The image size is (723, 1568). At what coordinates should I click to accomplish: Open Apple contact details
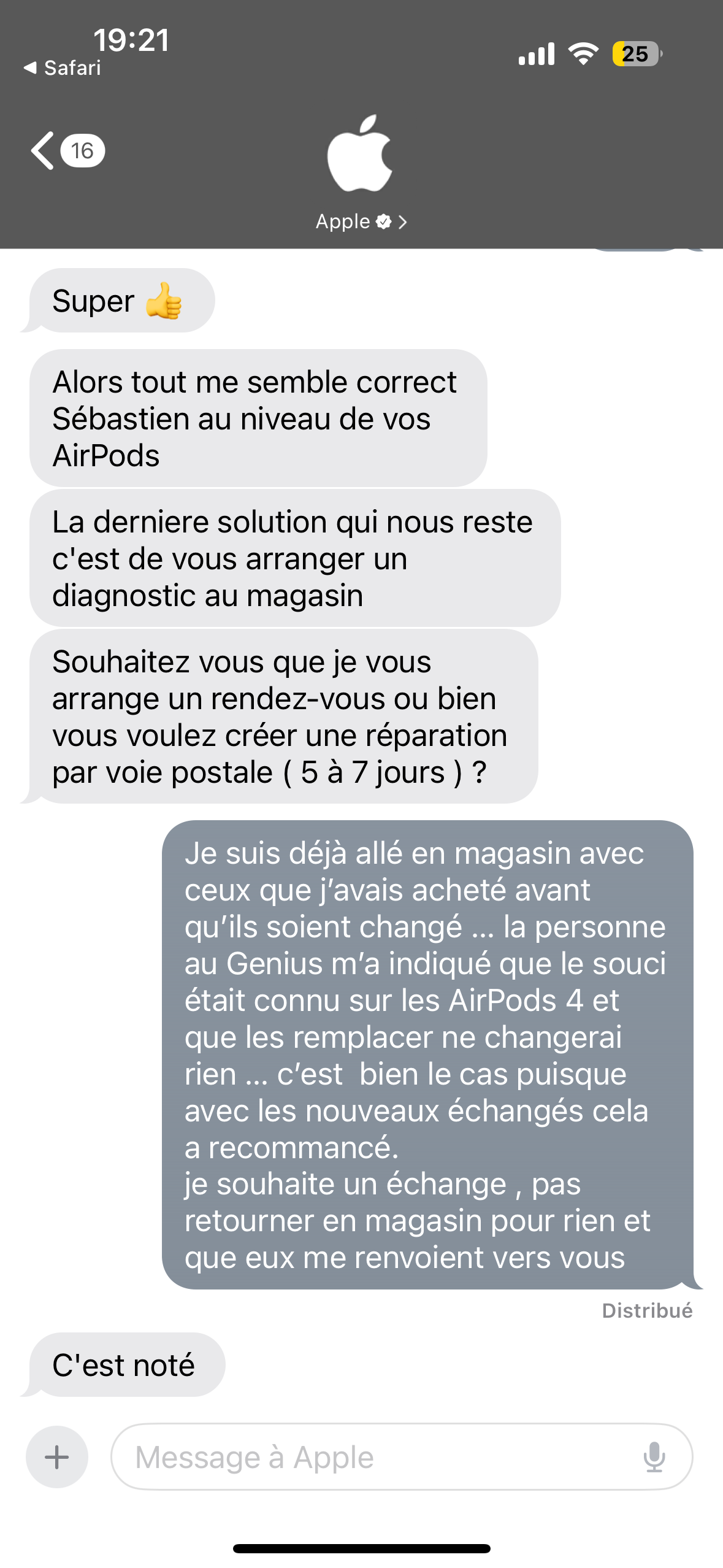coord(361,221)
